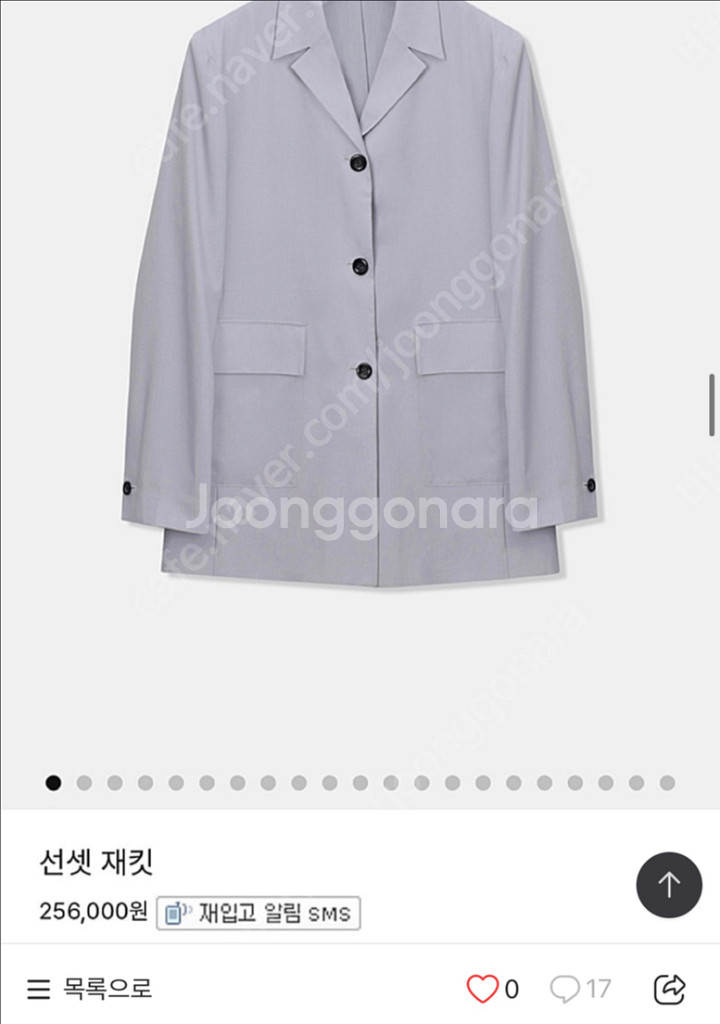Share this post
The image size is (720, 1024).
[669, 990]
